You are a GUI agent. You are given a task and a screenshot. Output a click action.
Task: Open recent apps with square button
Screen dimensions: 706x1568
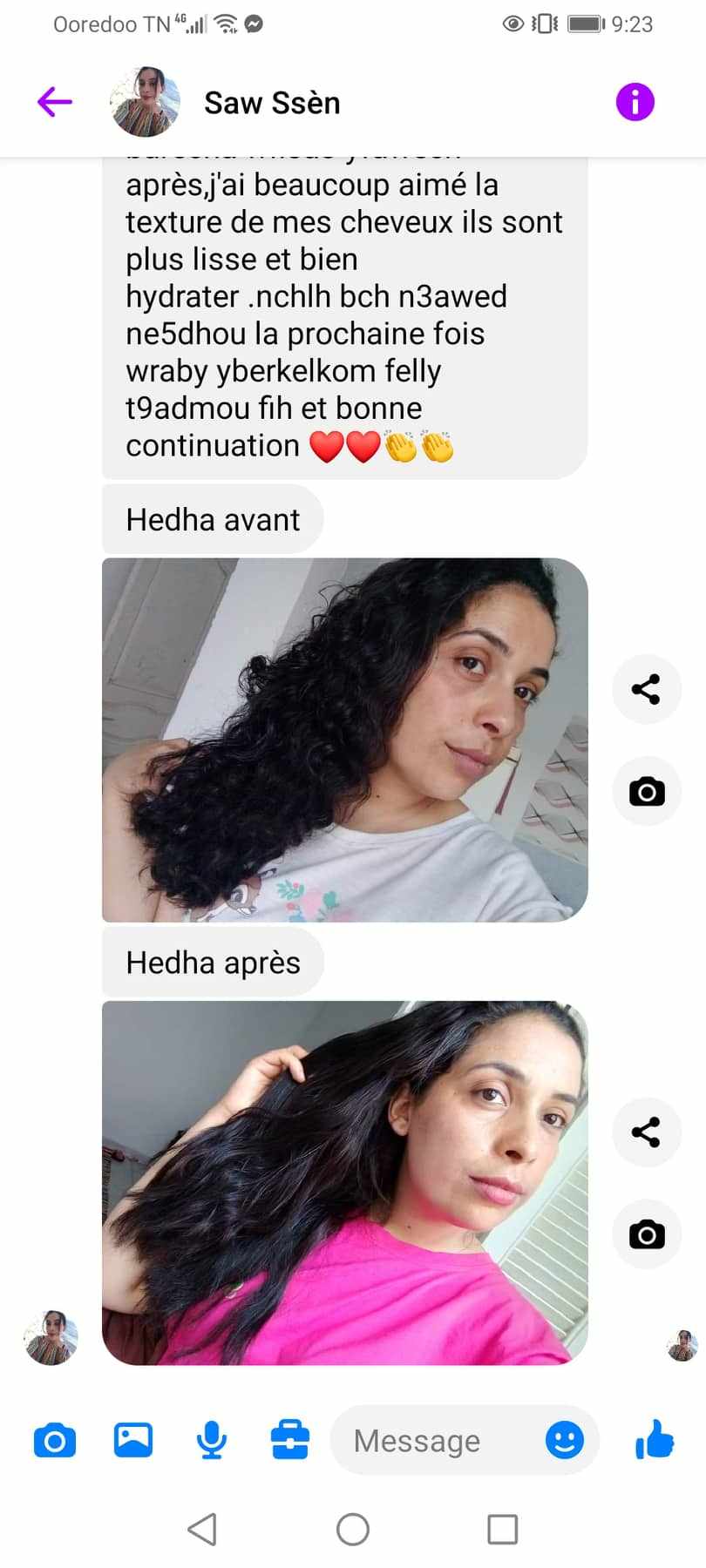502,1529
